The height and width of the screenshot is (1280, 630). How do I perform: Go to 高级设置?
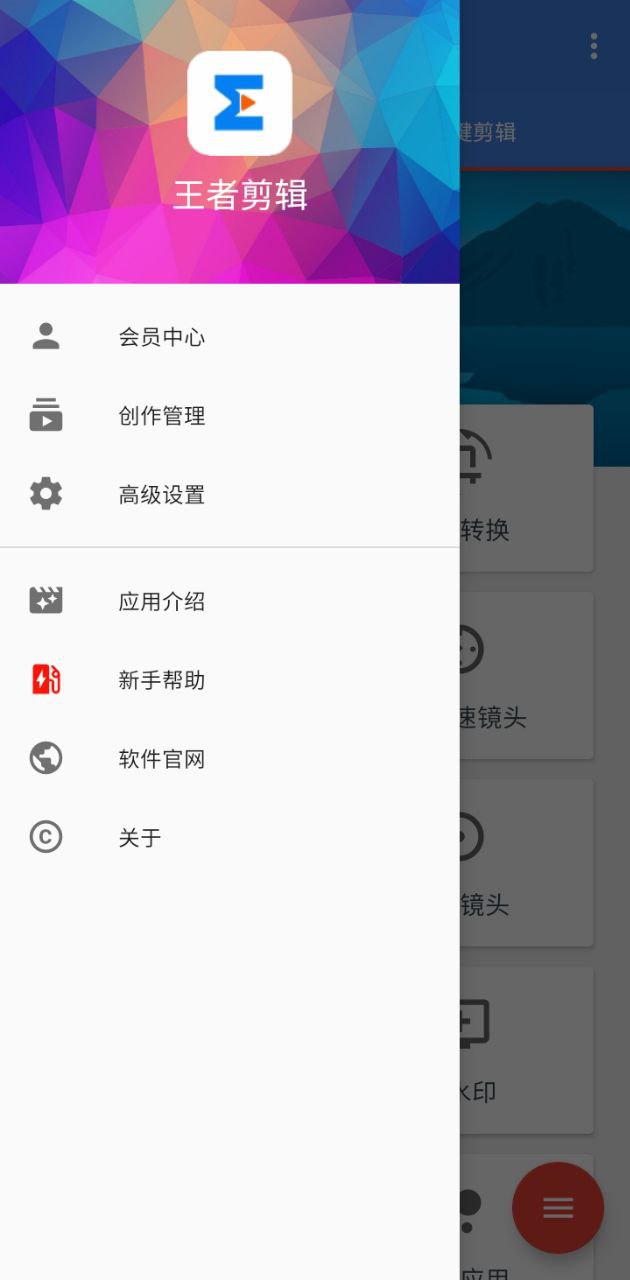tap(230, 495)
